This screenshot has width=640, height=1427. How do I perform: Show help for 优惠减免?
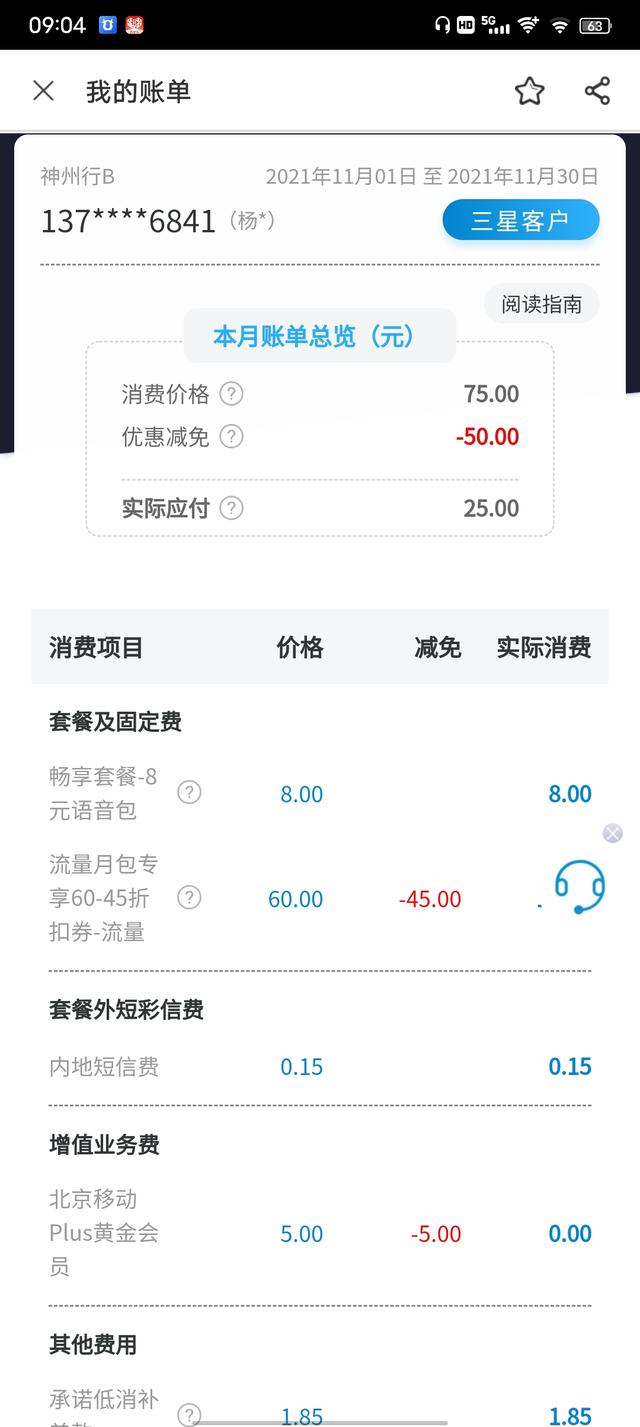(231, 437)
